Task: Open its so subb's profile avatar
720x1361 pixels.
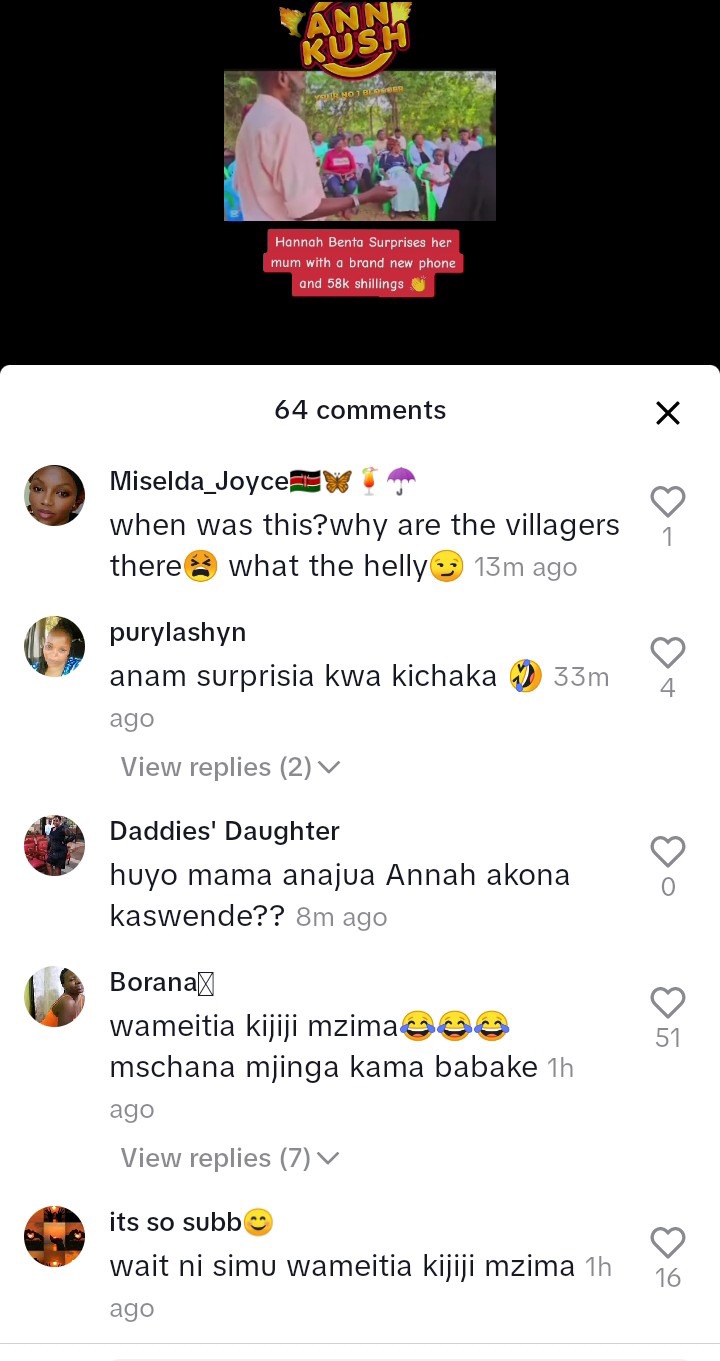Action: tap(54, 1237)
